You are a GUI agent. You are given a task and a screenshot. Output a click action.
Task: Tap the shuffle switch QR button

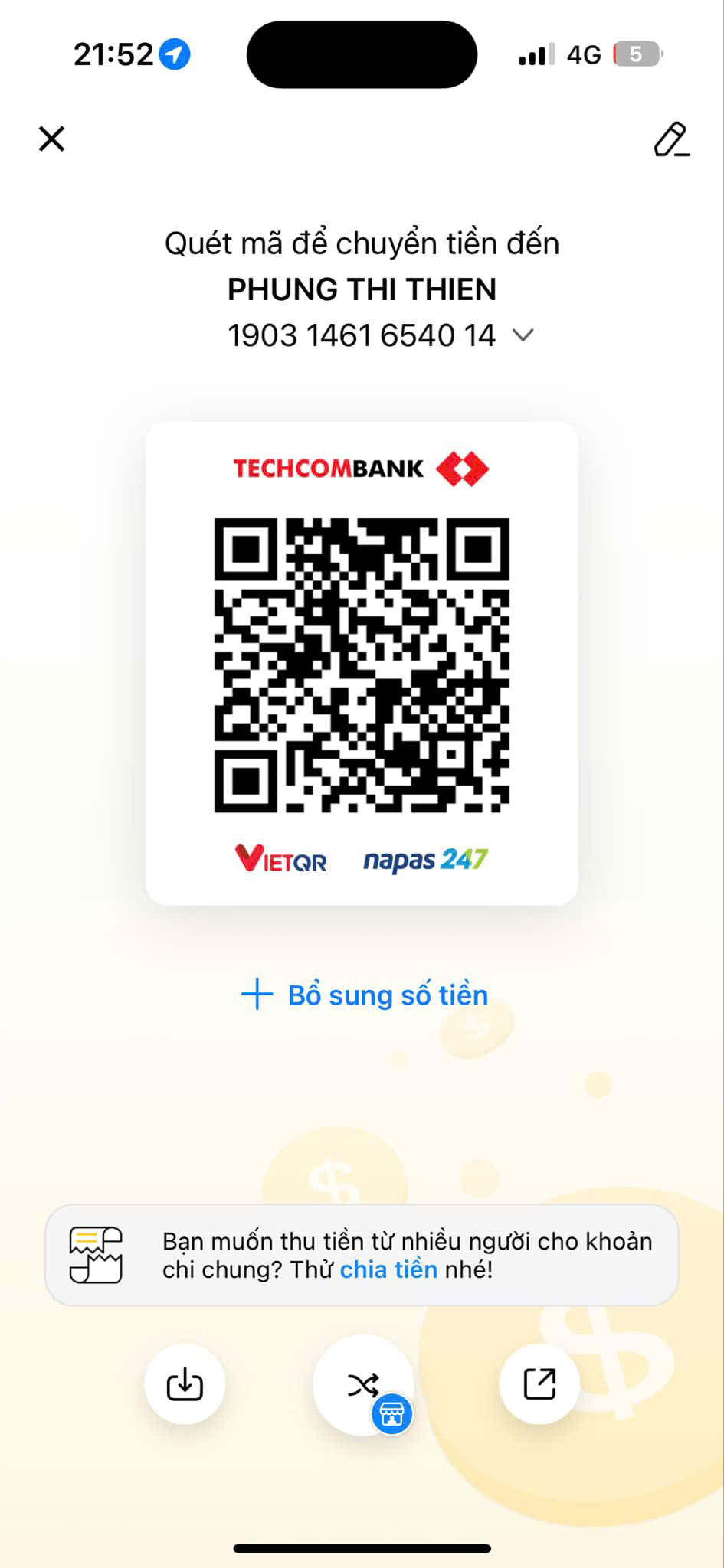click(x=363, y=1384)
